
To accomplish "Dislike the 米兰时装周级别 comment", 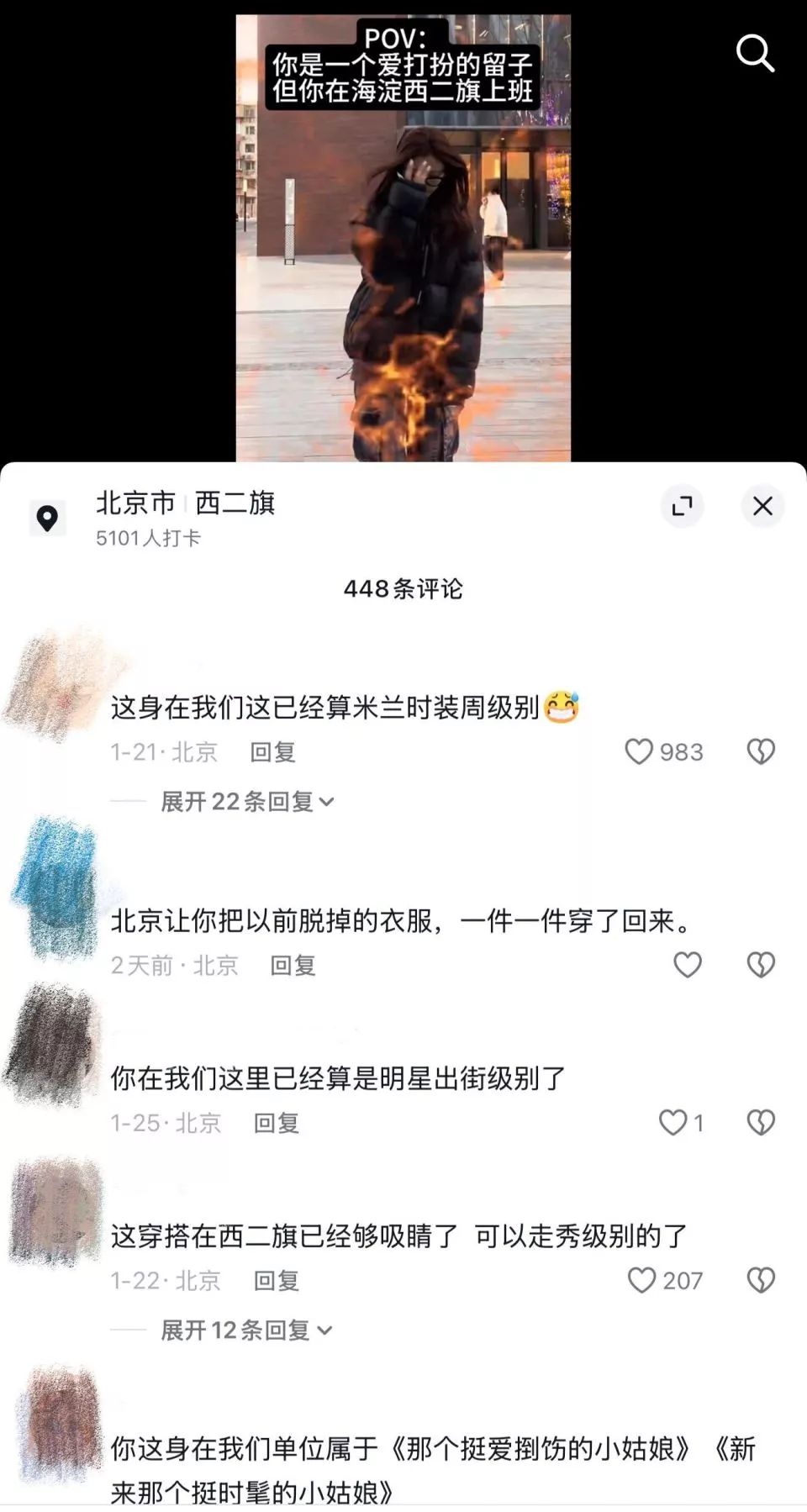I will [x=761, y=751].
